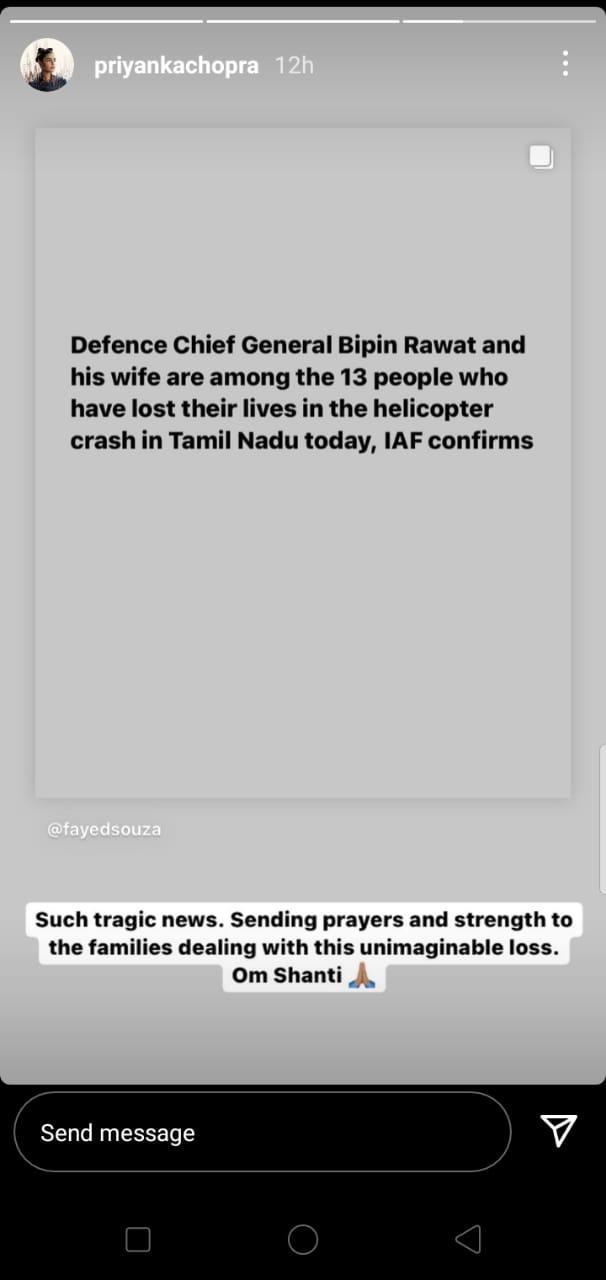Screen dimensions: 606x1280
Task: Visit the priyankachopra username link
Action: click(176, 66)
